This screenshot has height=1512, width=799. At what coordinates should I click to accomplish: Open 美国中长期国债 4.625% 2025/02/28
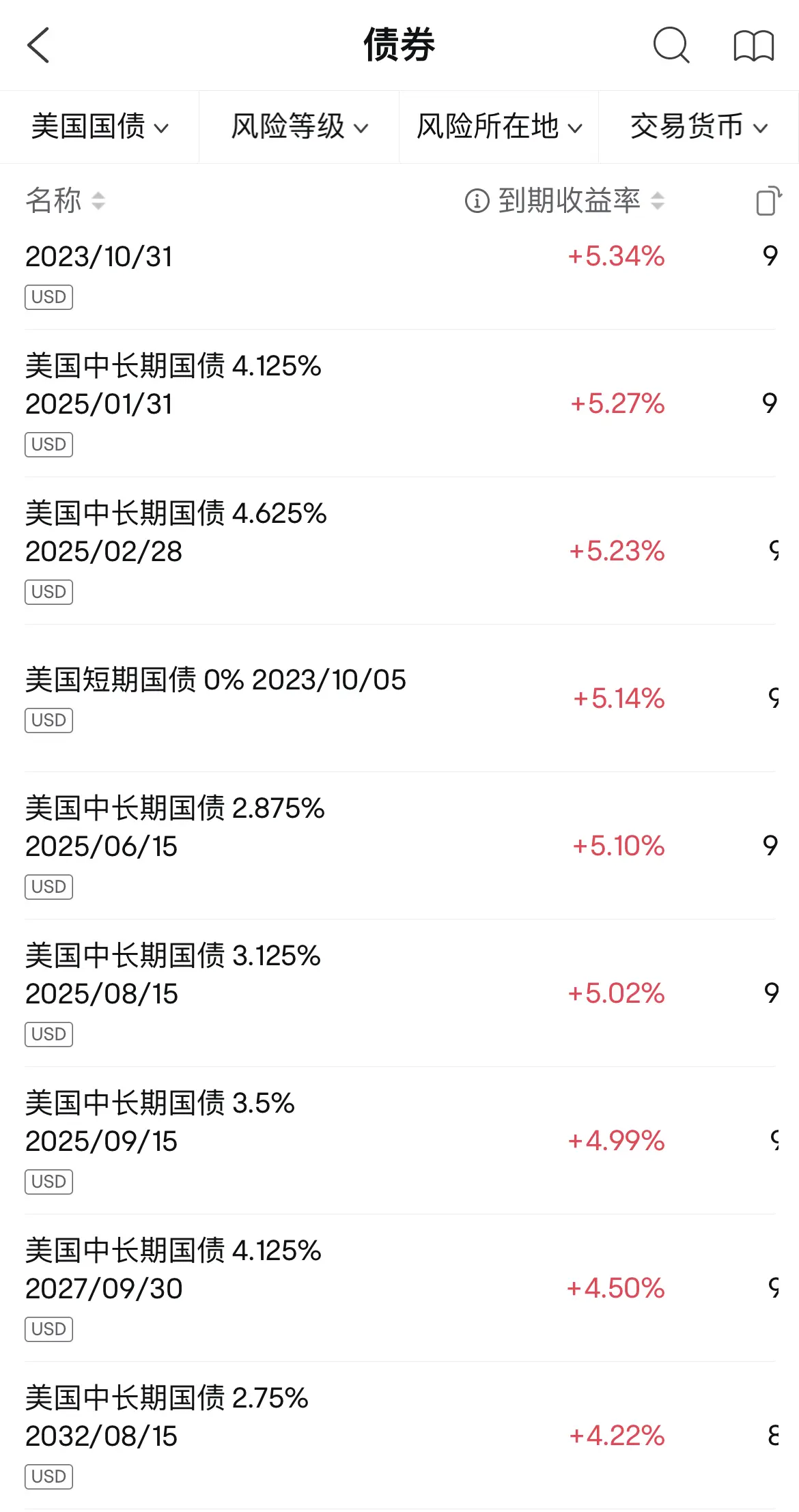[x=399, y=551]
